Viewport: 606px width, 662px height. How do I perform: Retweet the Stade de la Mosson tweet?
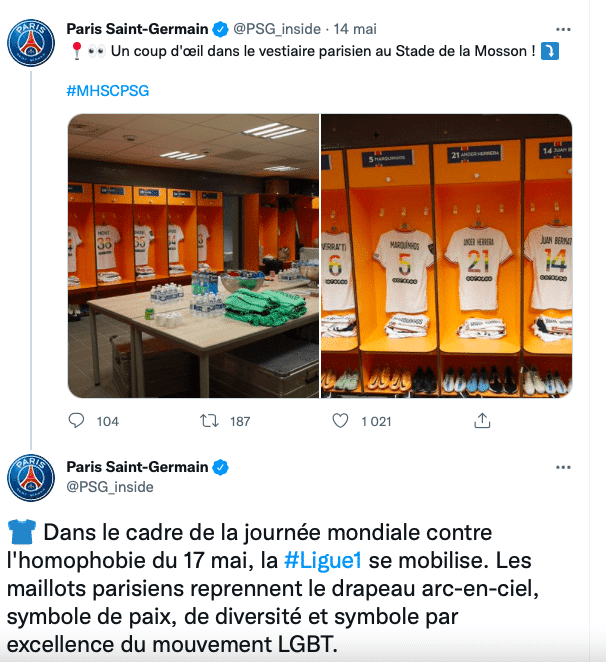point(209,421)
